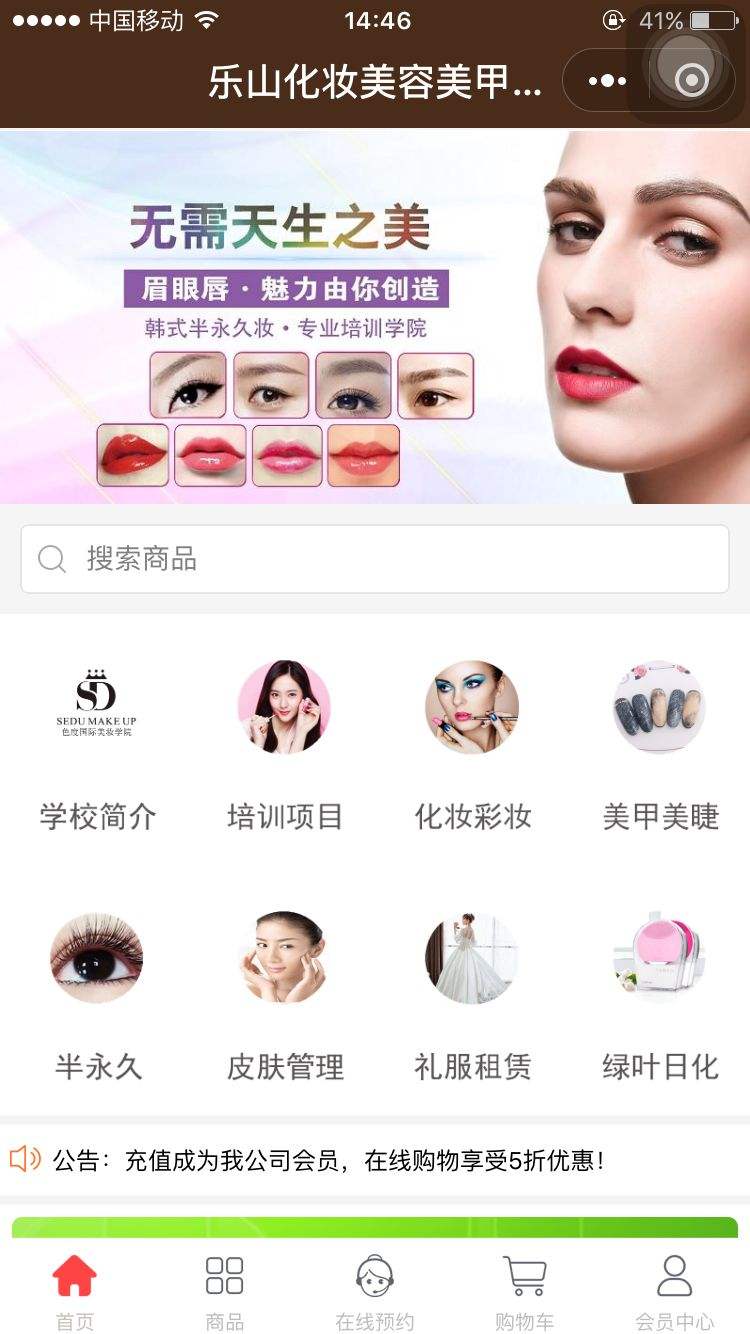This screenshot has width=750, height=1334.
Task: Open the 在线预约 tab
Action: pyautogui.click(x=375, y=1292)
